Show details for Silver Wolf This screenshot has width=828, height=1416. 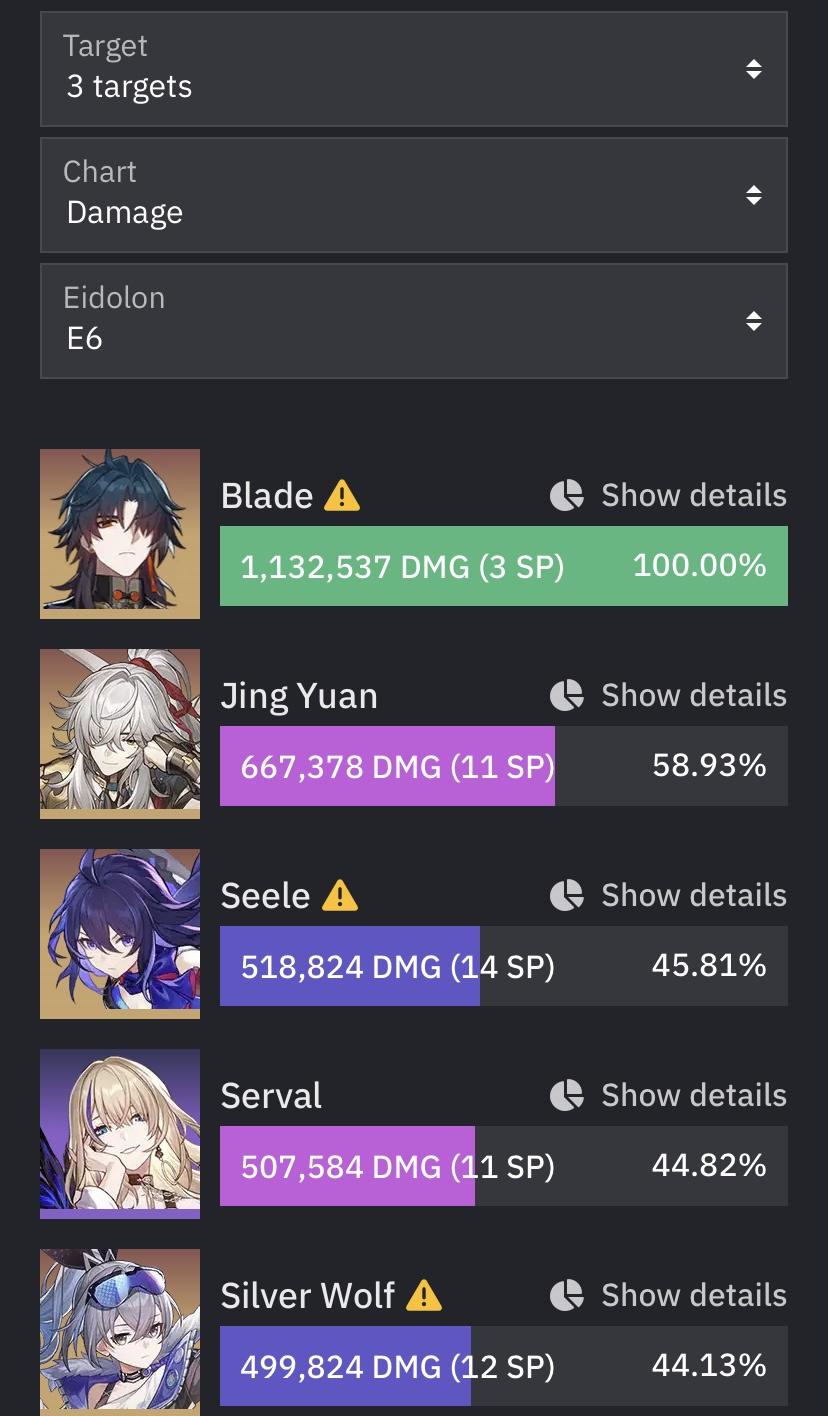[x=668, y=1295]
